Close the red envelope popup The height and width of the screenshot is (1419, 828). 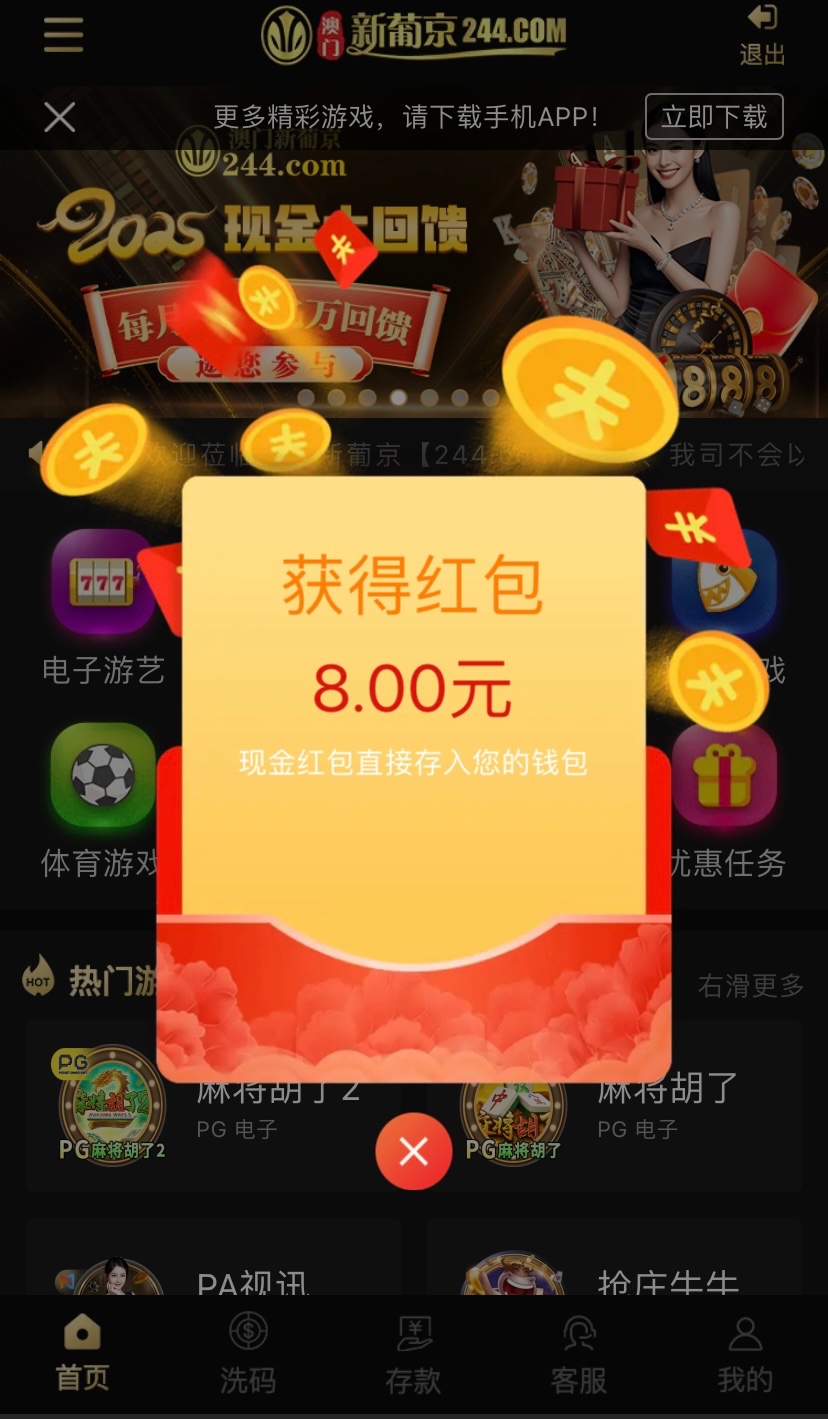tap(413, 1151)
